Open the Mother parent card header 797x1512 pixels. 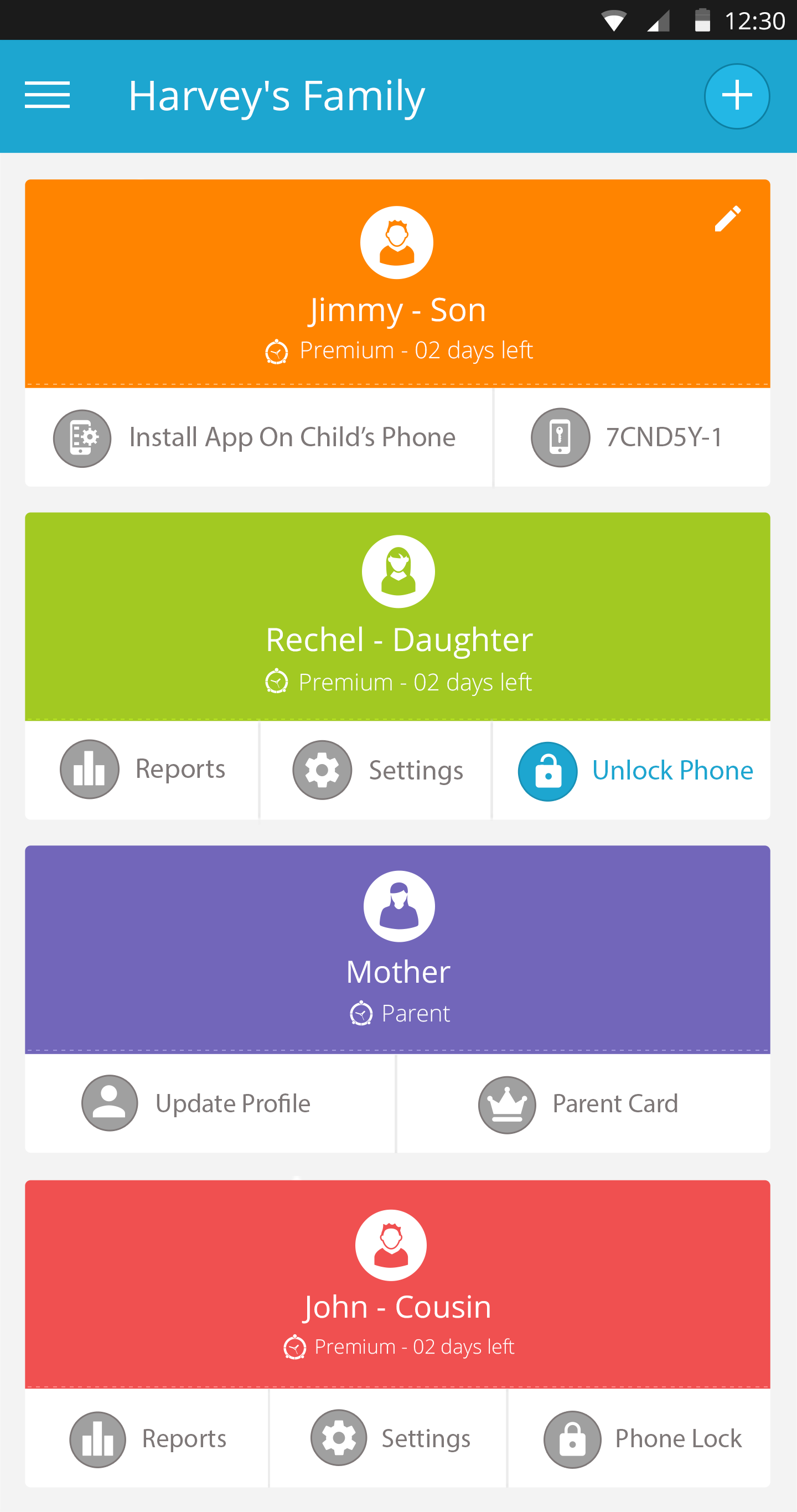[x=397, y=949]
